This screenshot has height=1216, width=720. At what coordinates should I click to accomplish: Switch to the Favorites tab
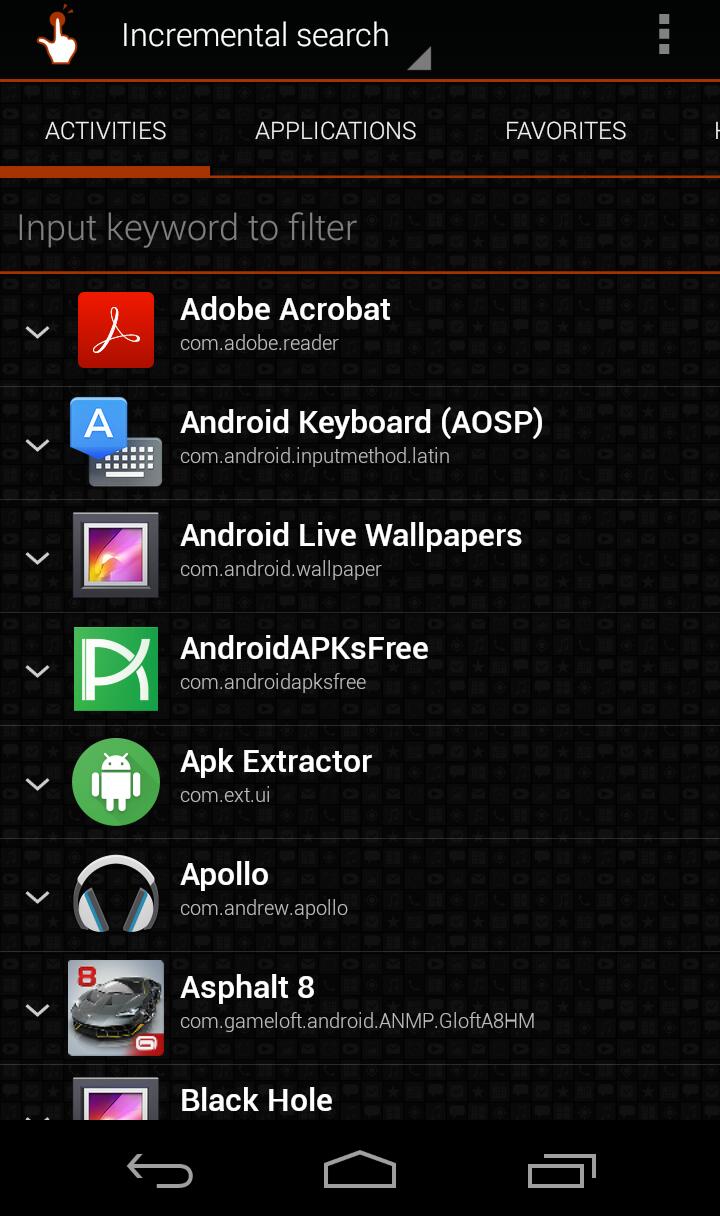565,131
